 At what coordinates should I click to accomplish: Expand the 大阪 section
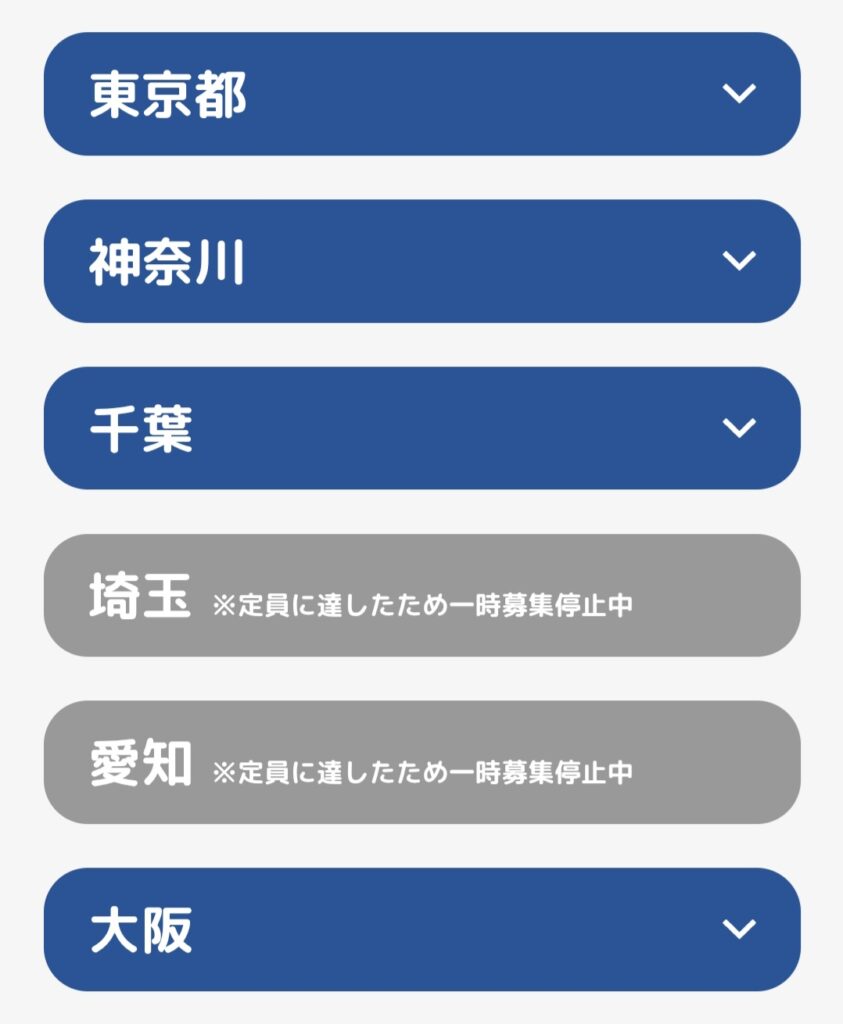pyautogui.click(x=422, y=929)
